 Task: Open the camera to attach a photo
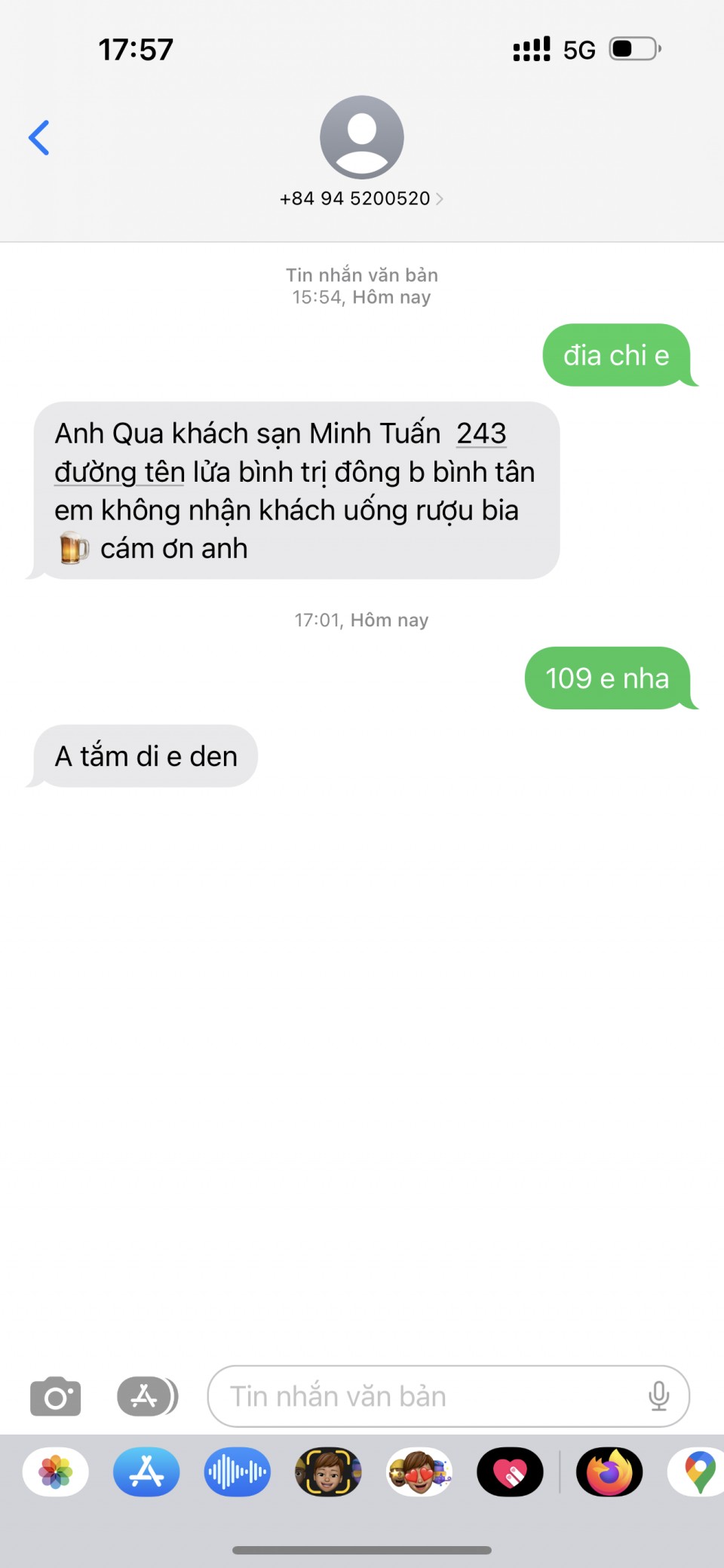[x=55, y=1397]
